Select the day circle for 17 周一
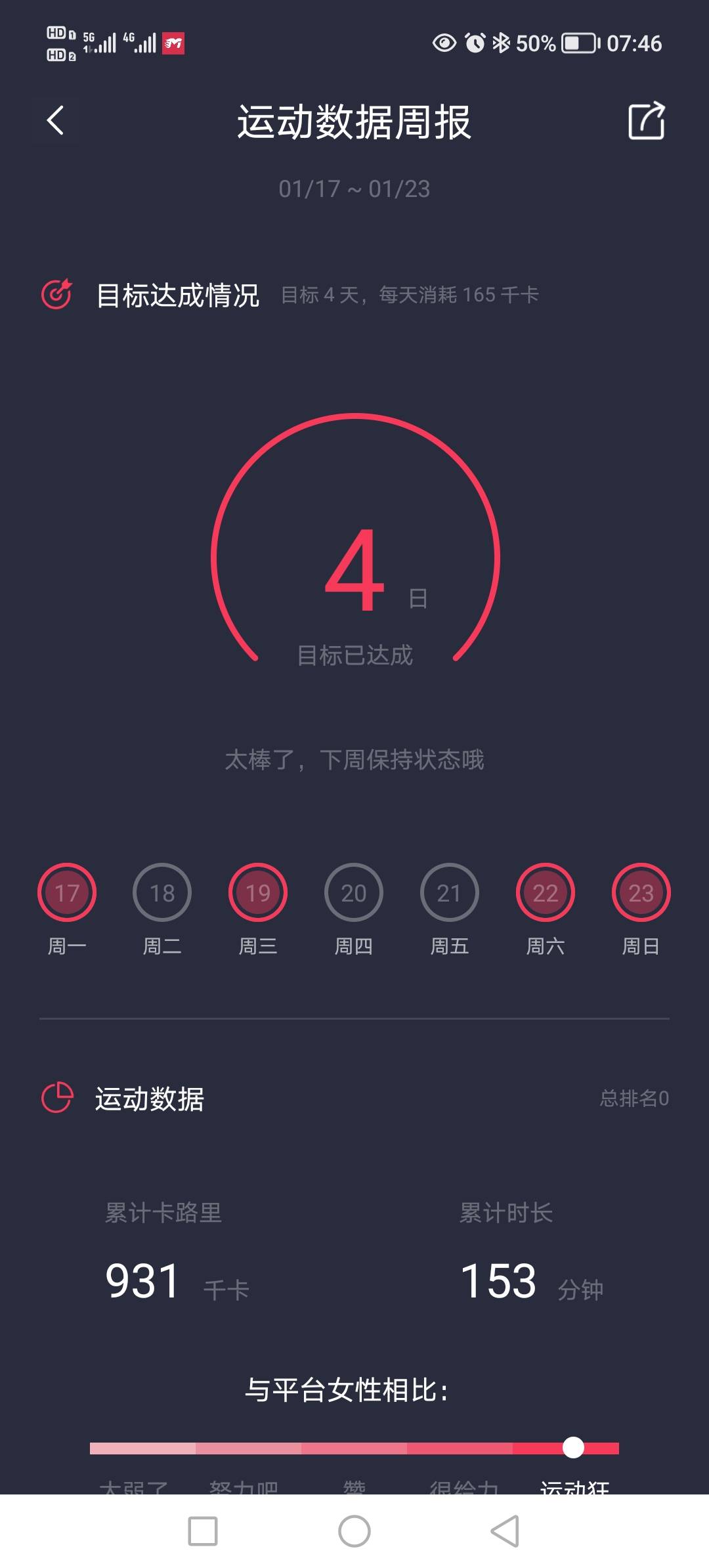Screen dimensions: 709x1568 tap(66, 892)
